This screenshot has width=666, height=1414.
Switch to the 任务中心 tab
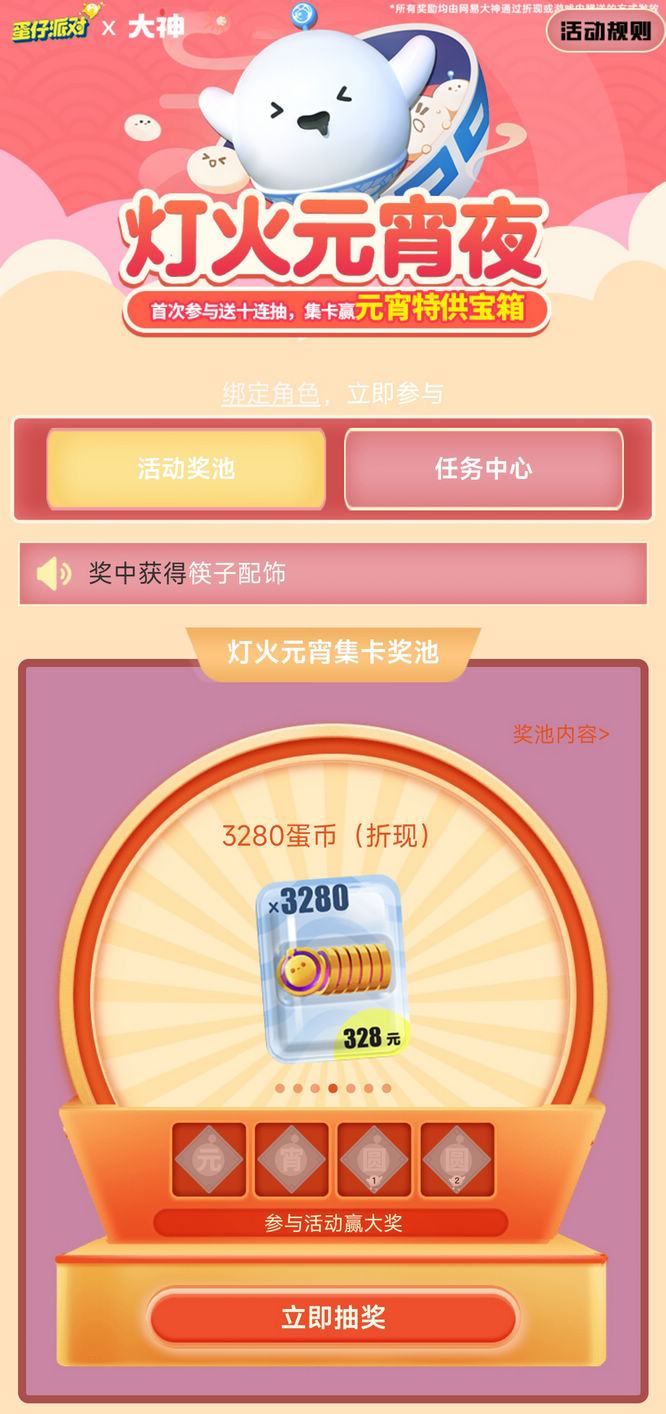coord(484,469)
